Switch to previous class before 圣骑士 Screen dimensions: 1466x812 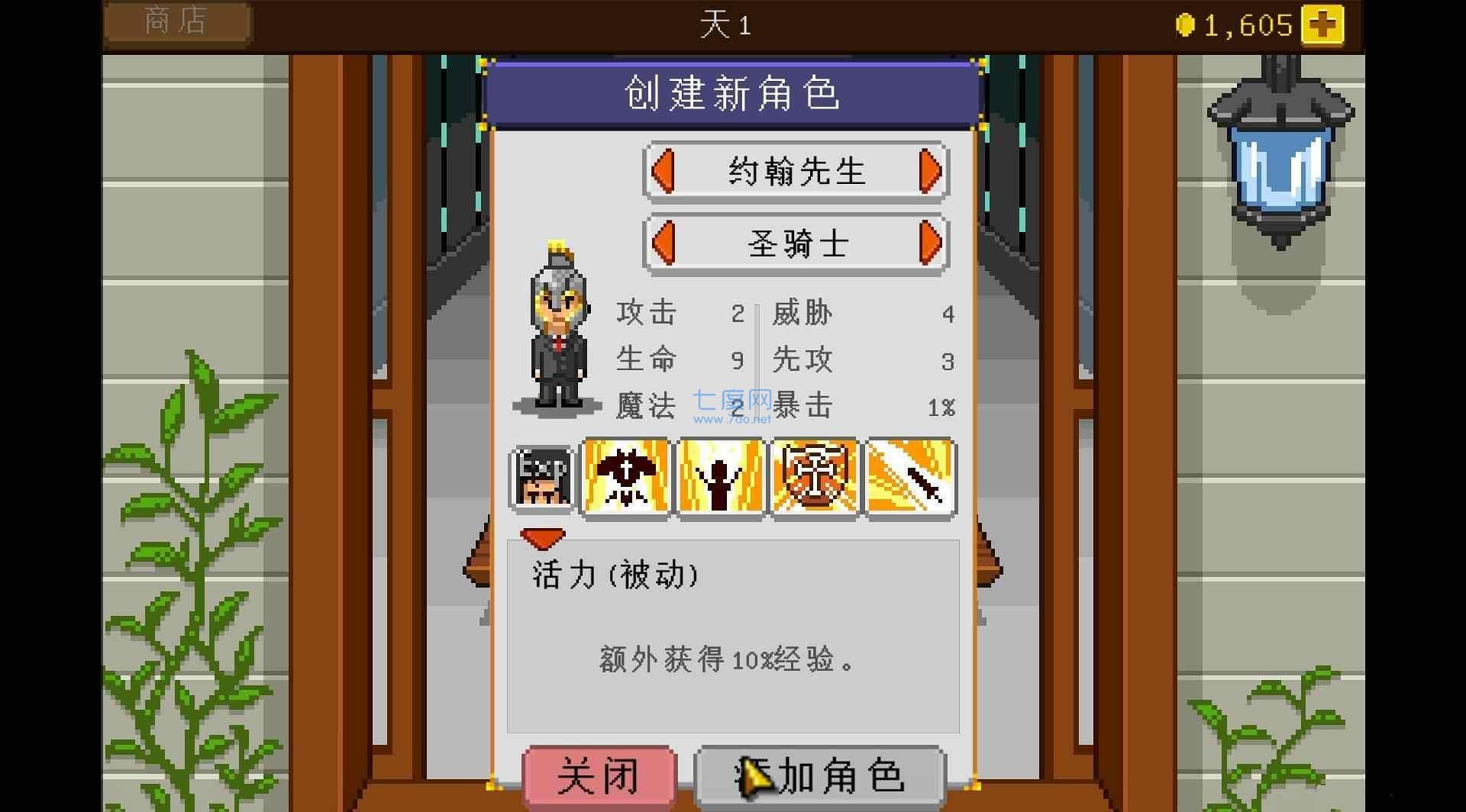click(663, 243)
